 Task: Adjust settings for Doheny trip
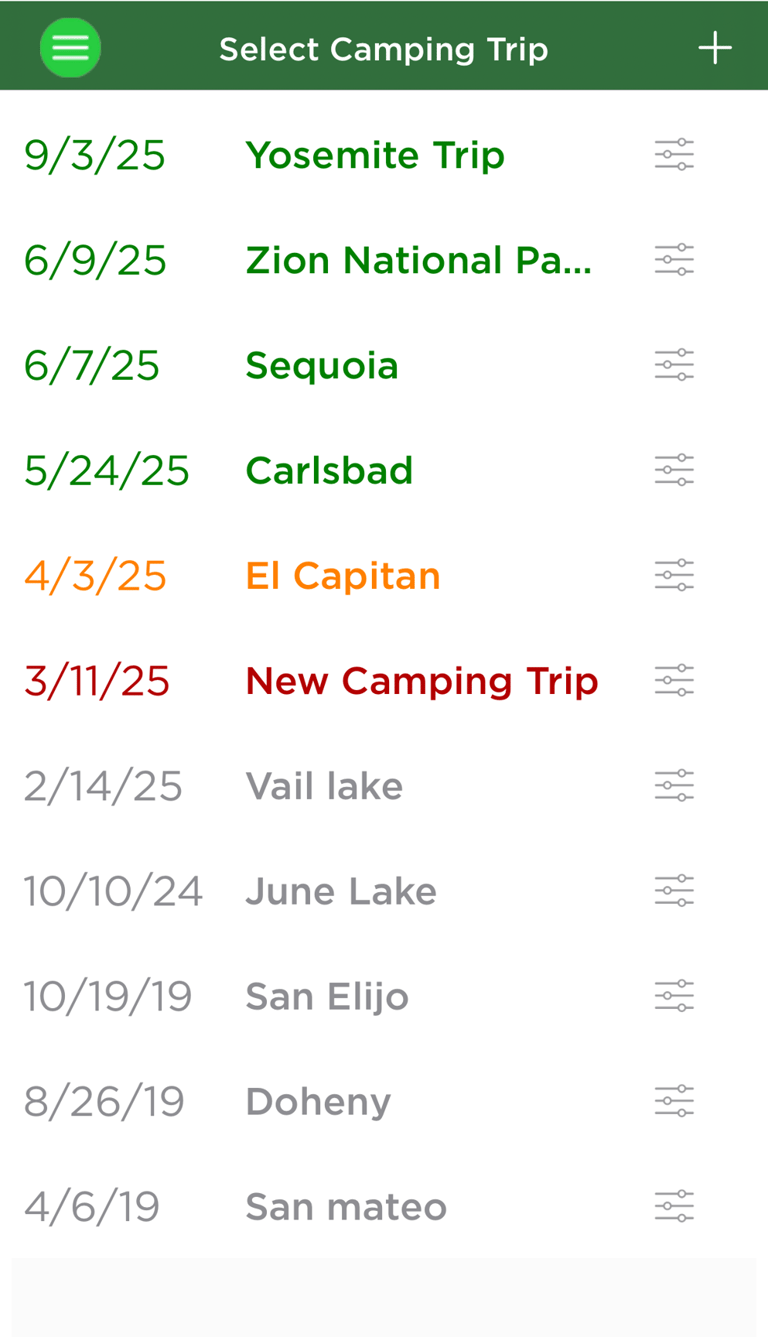(674, 1101)
